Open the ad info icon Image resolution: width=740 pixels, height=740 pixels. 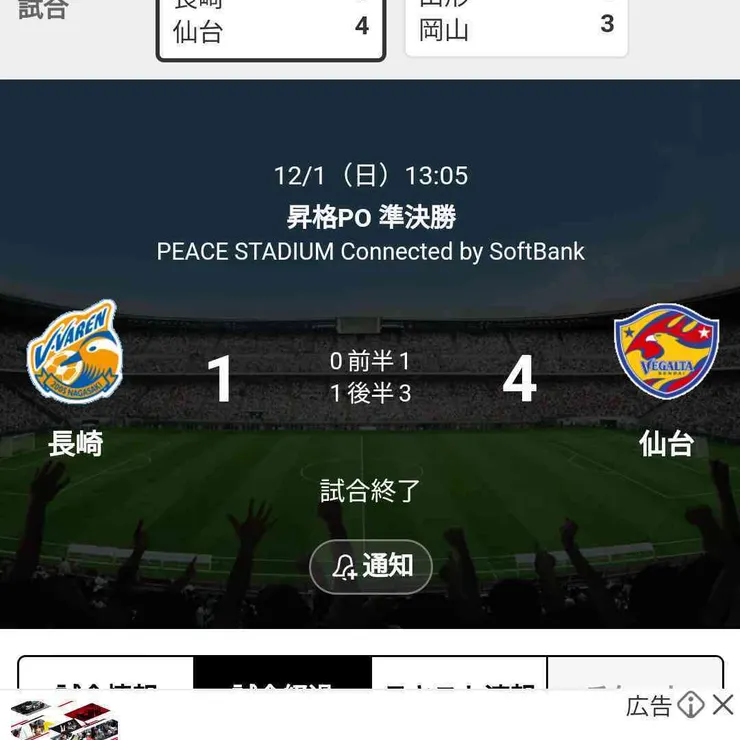coord(691,705)
